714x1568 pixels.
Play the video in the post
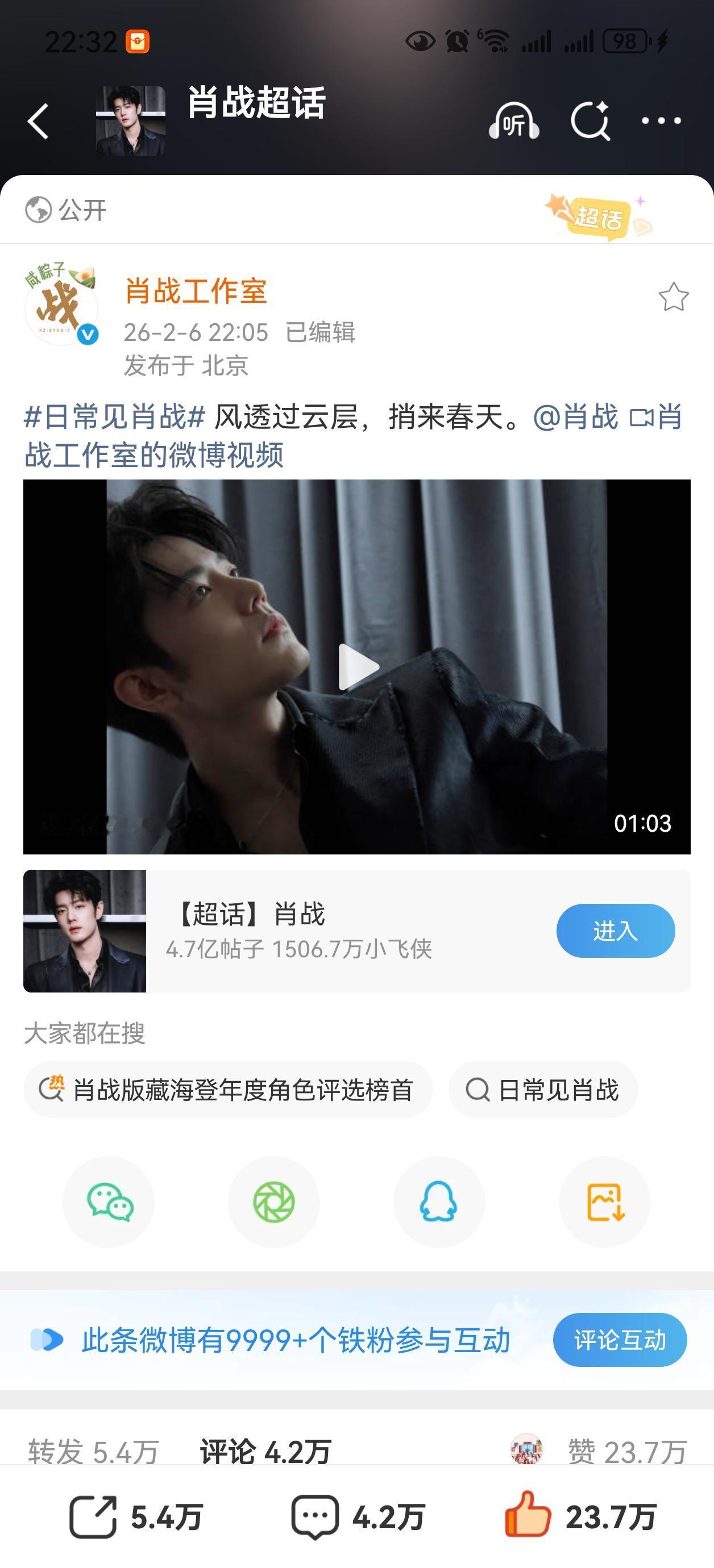coord(357,666)
